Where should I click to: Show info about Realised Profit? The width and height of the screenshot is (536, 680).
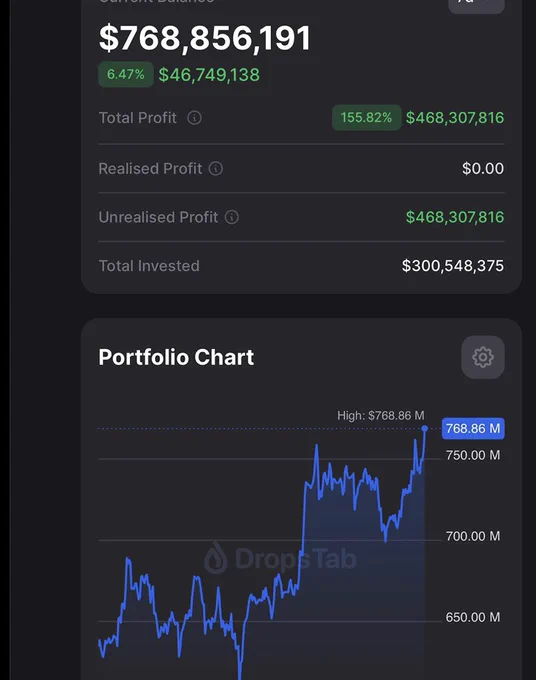216,168
